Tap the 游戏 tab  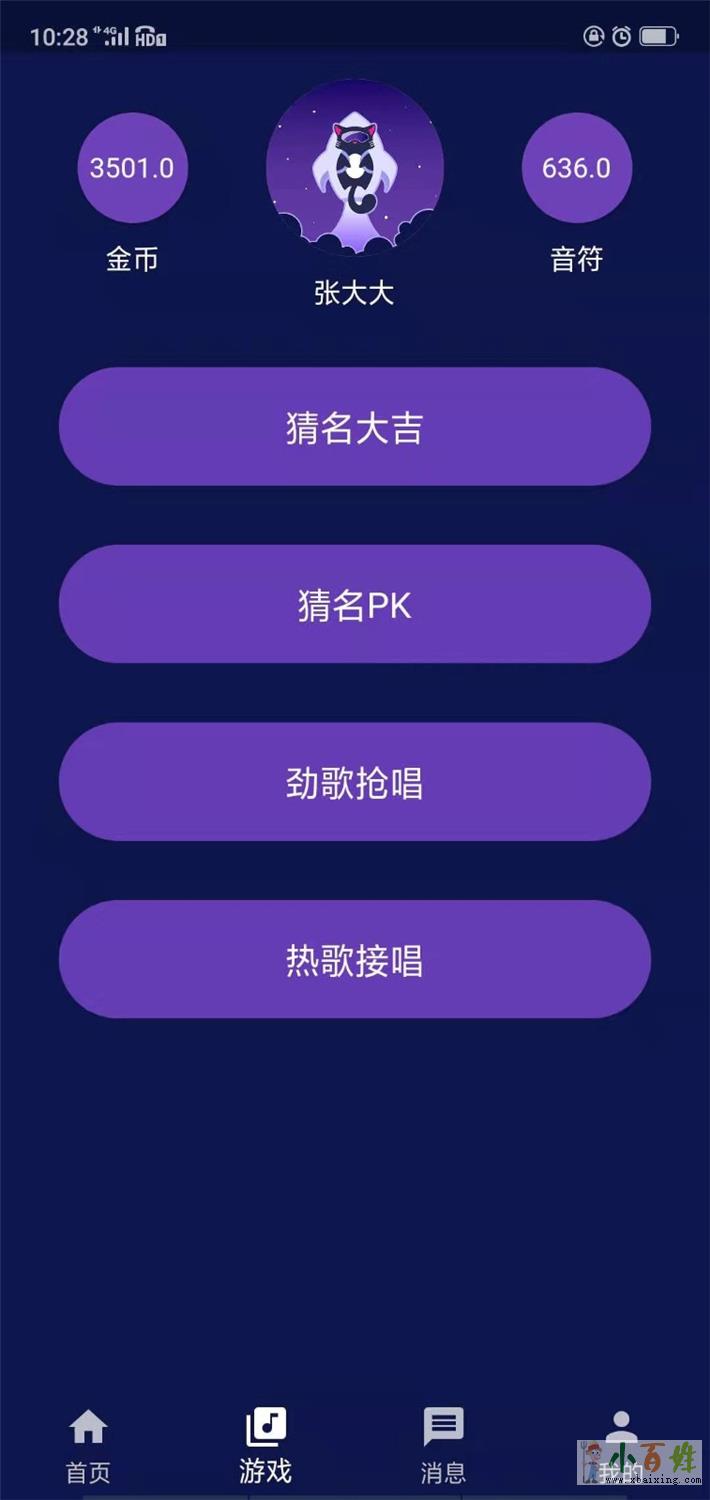point(265,1445)
